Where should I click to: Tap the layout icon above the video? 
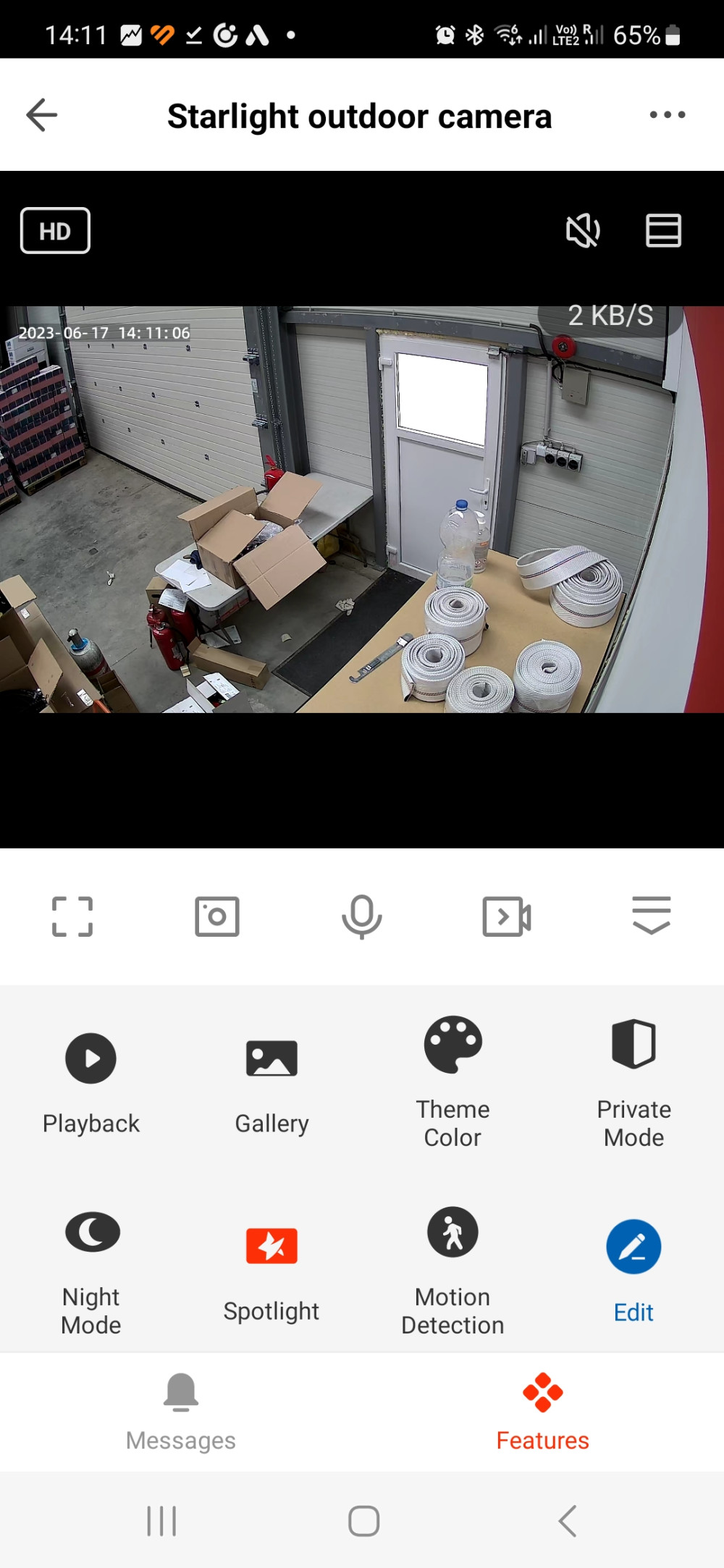point(663,231)
